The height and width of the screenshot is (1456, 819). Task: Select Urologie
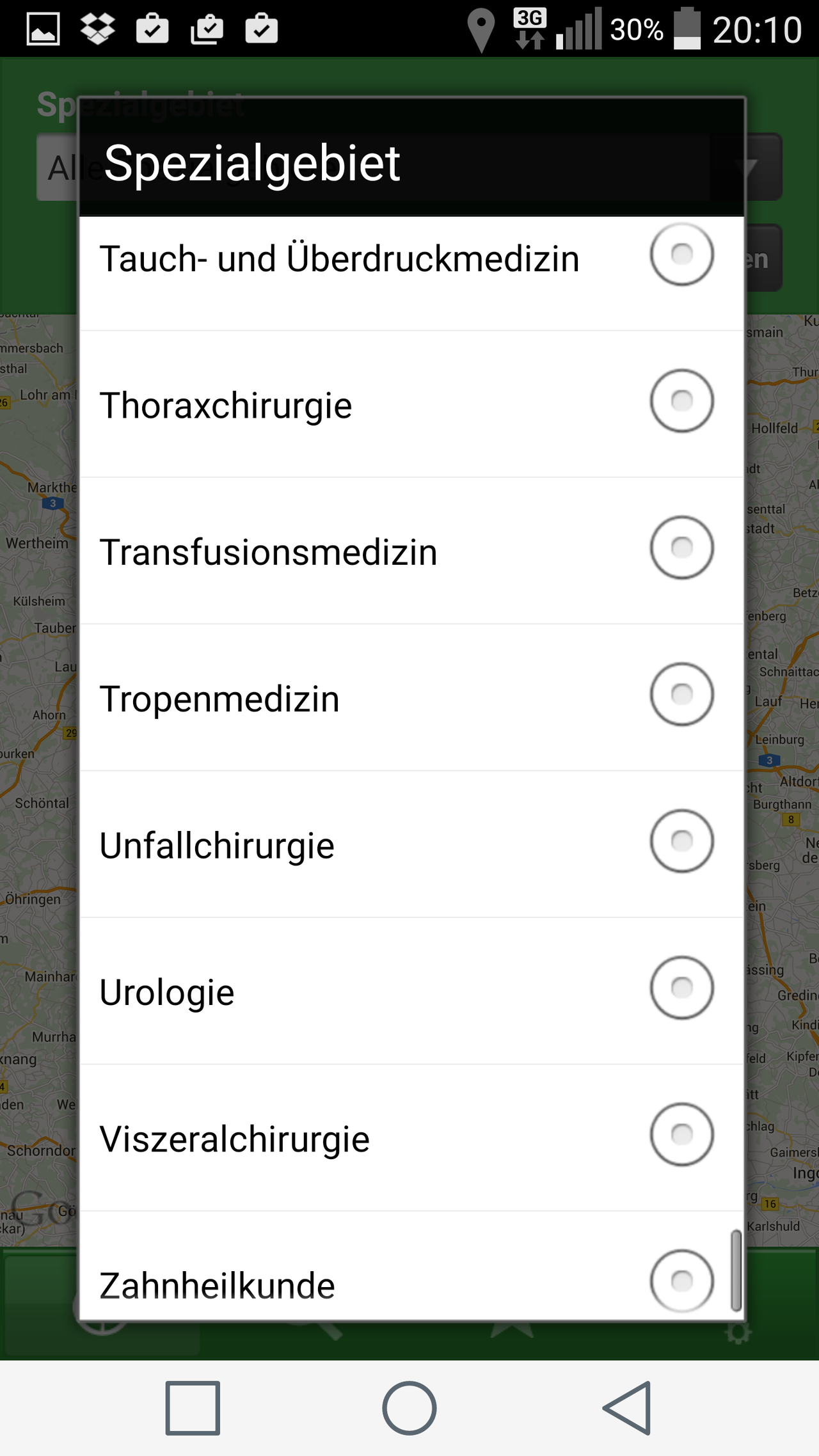click(411, 991)
